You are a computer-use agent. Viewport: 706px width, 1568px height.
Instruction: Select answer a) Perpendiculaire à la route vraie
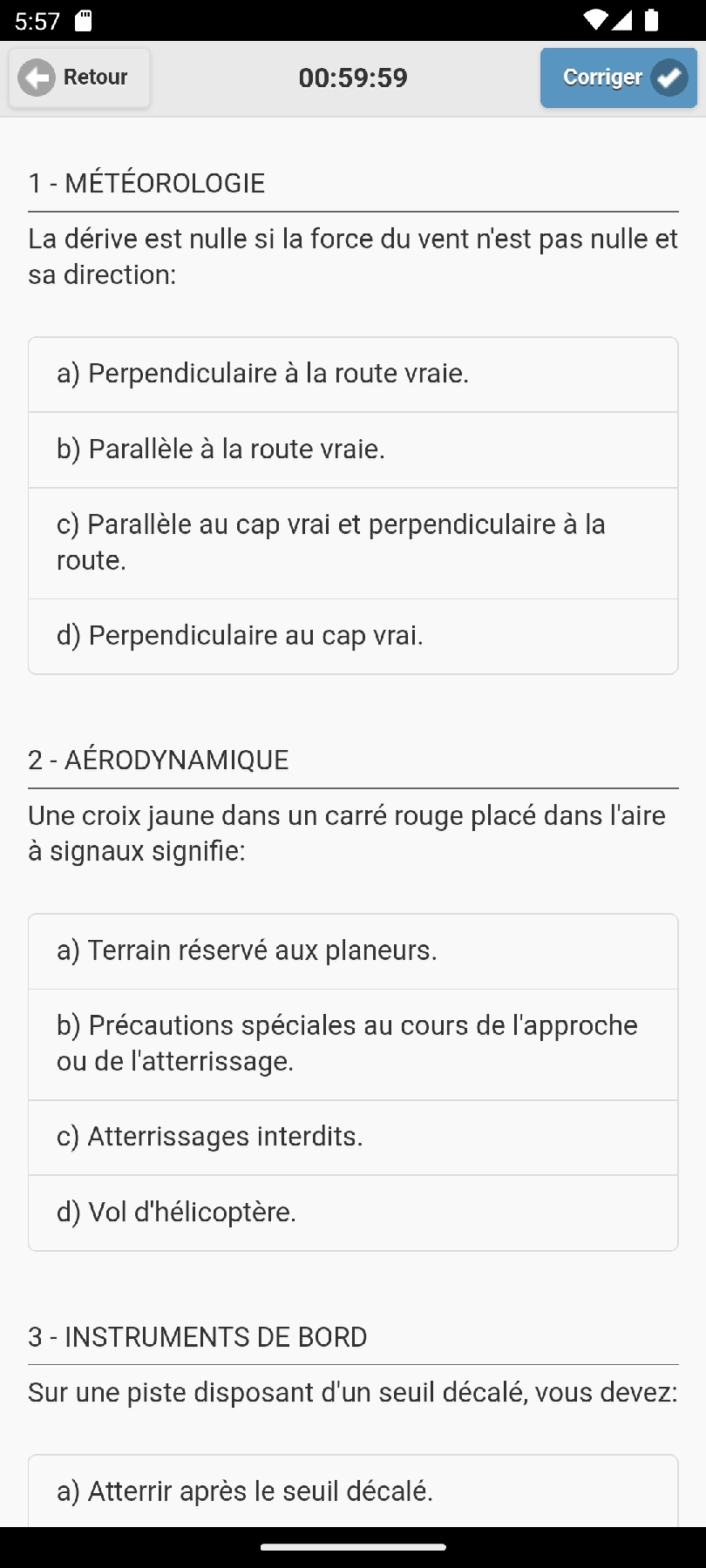coord(352,375)
